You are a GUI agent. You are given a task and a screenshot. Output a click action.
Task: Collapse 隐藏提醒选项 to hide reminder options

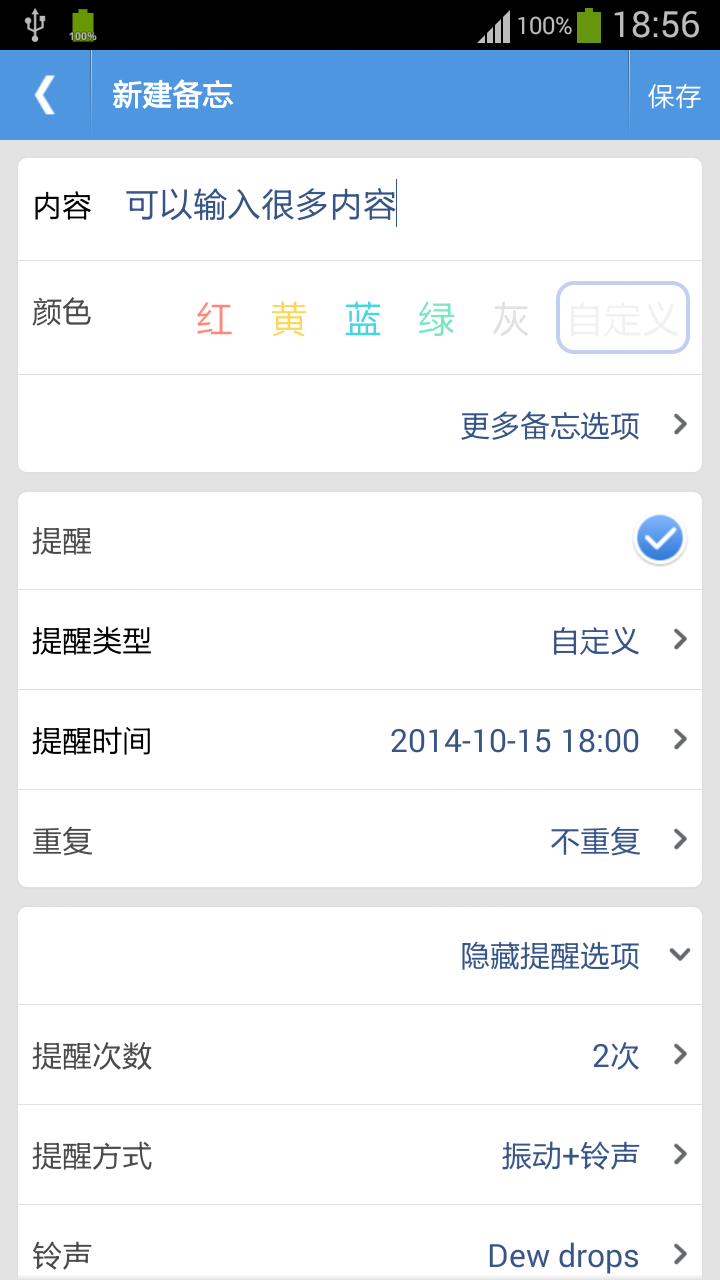pyautogui.click(x=550, y=956)
